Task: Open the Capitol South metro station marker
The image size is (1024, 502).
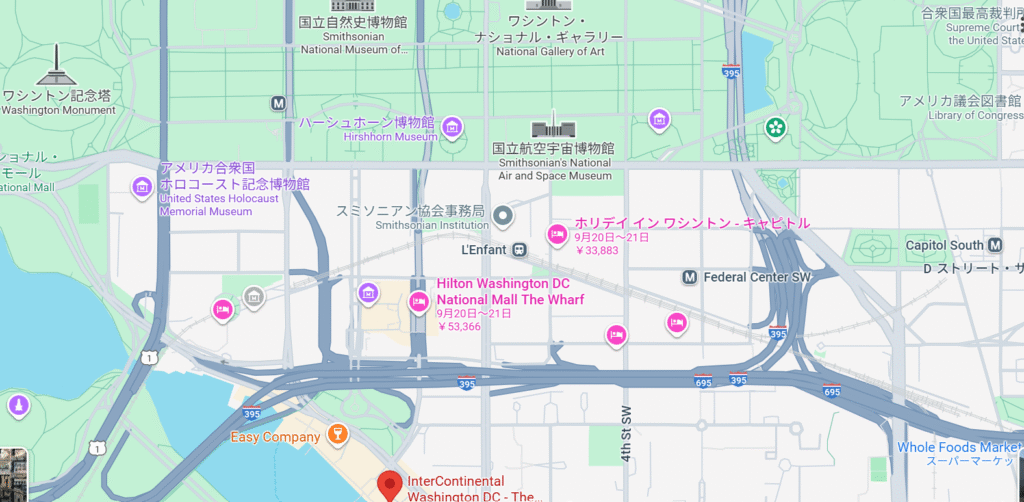Action: [x=995, y=245]
